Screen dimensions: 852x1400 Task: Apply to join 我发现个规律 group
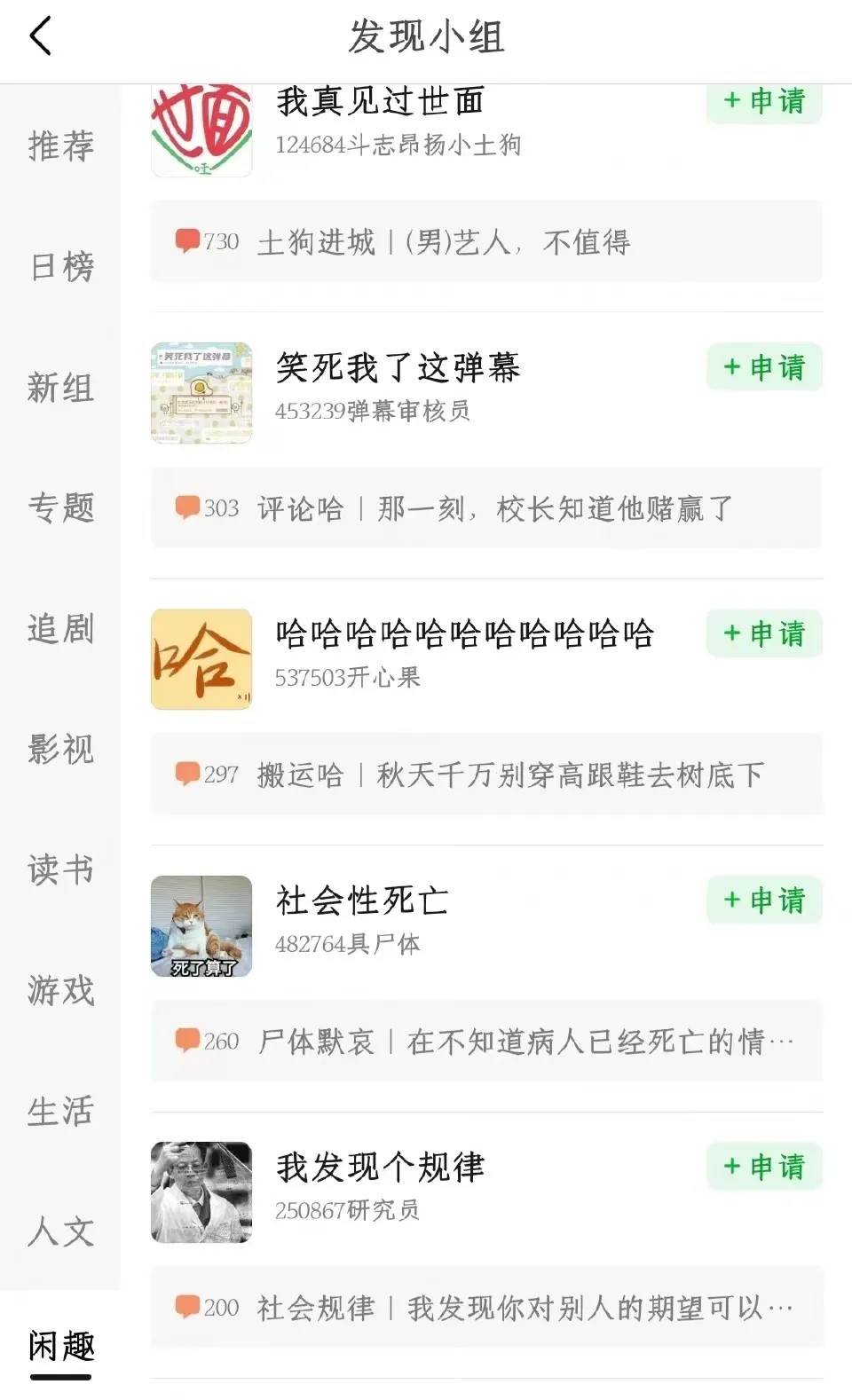[764, 1167]
